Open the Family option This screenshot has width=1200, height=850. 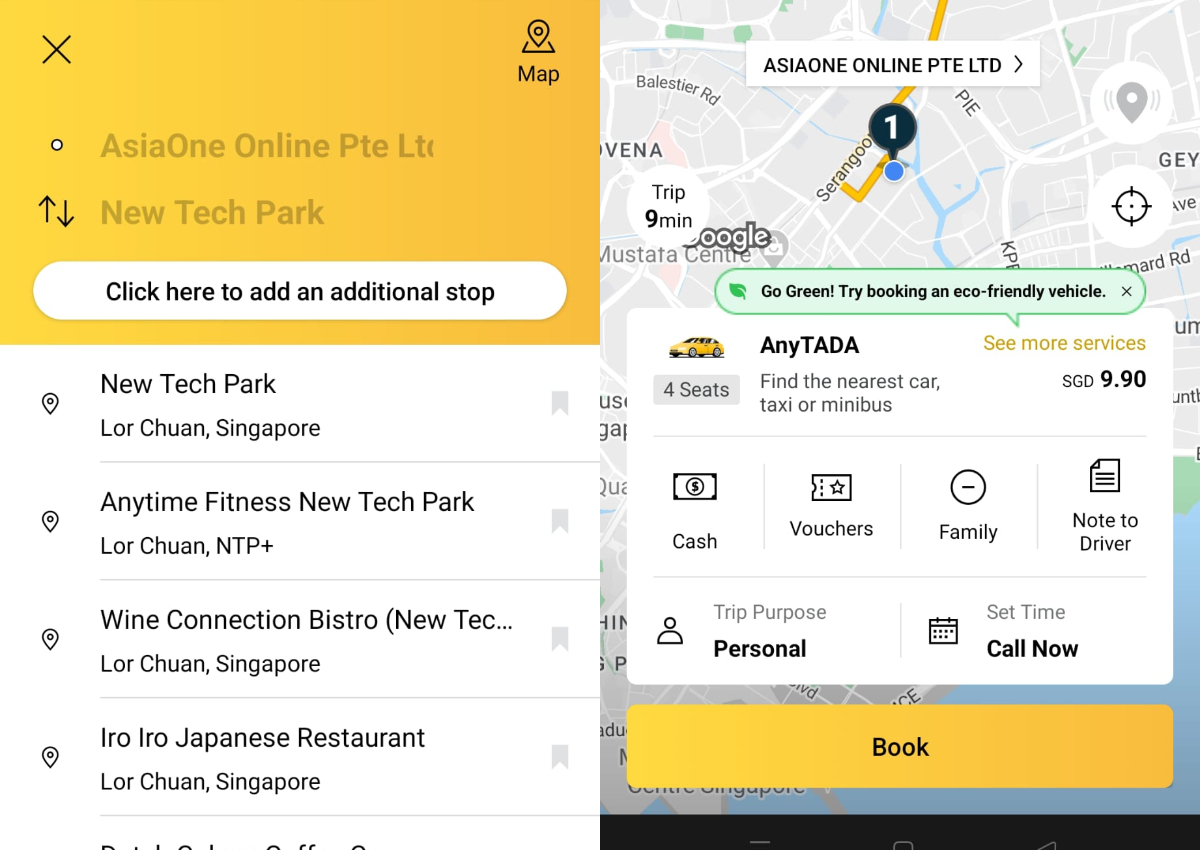point(968,506)
